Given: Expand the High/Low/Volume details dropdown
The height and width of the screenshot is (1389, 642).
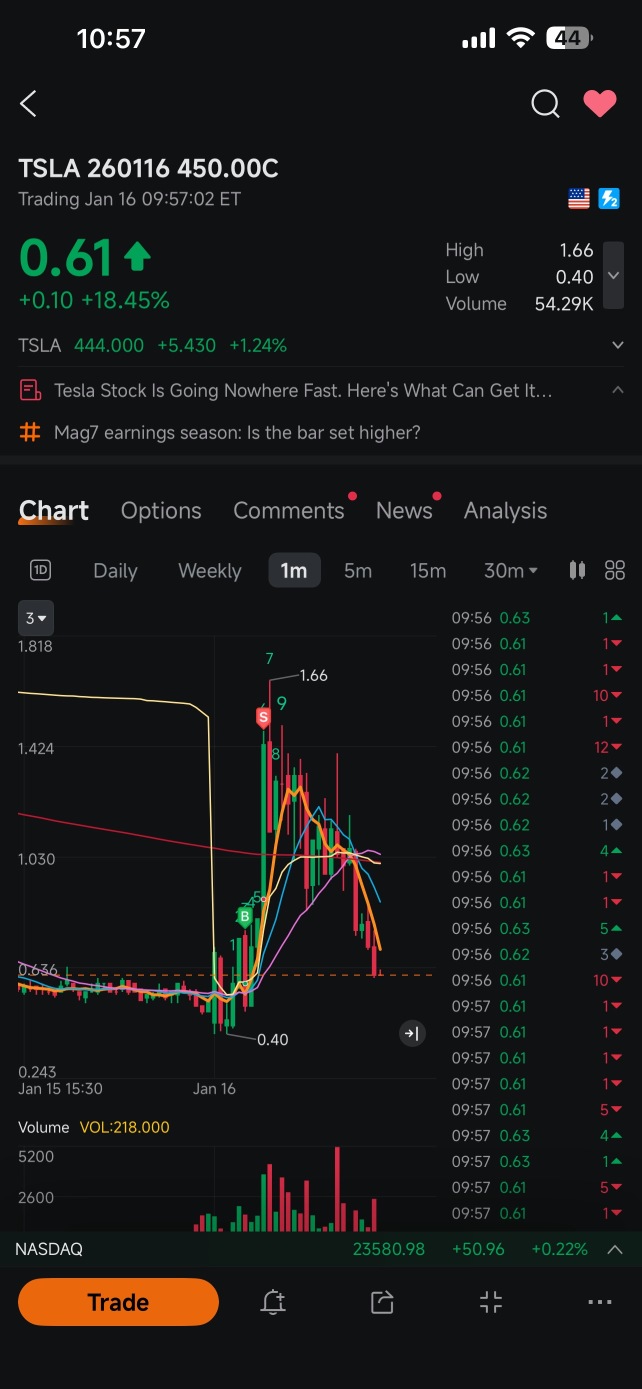Looking at the screenshot, I should pos(614,275).
